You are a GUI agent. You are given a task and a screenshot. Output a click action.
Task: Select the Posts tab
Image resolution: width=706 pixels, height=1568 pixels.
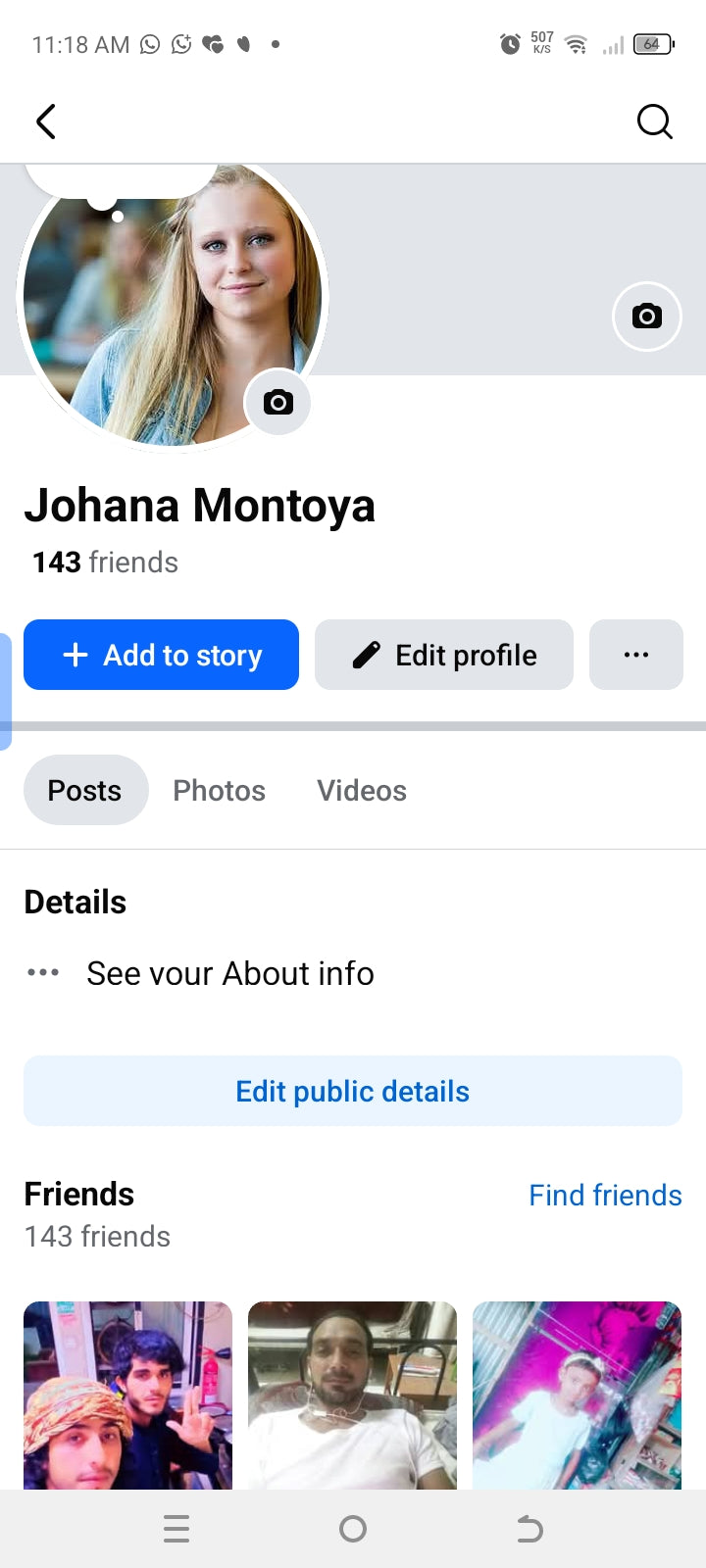pyautogui.click(x=85, y=790)
